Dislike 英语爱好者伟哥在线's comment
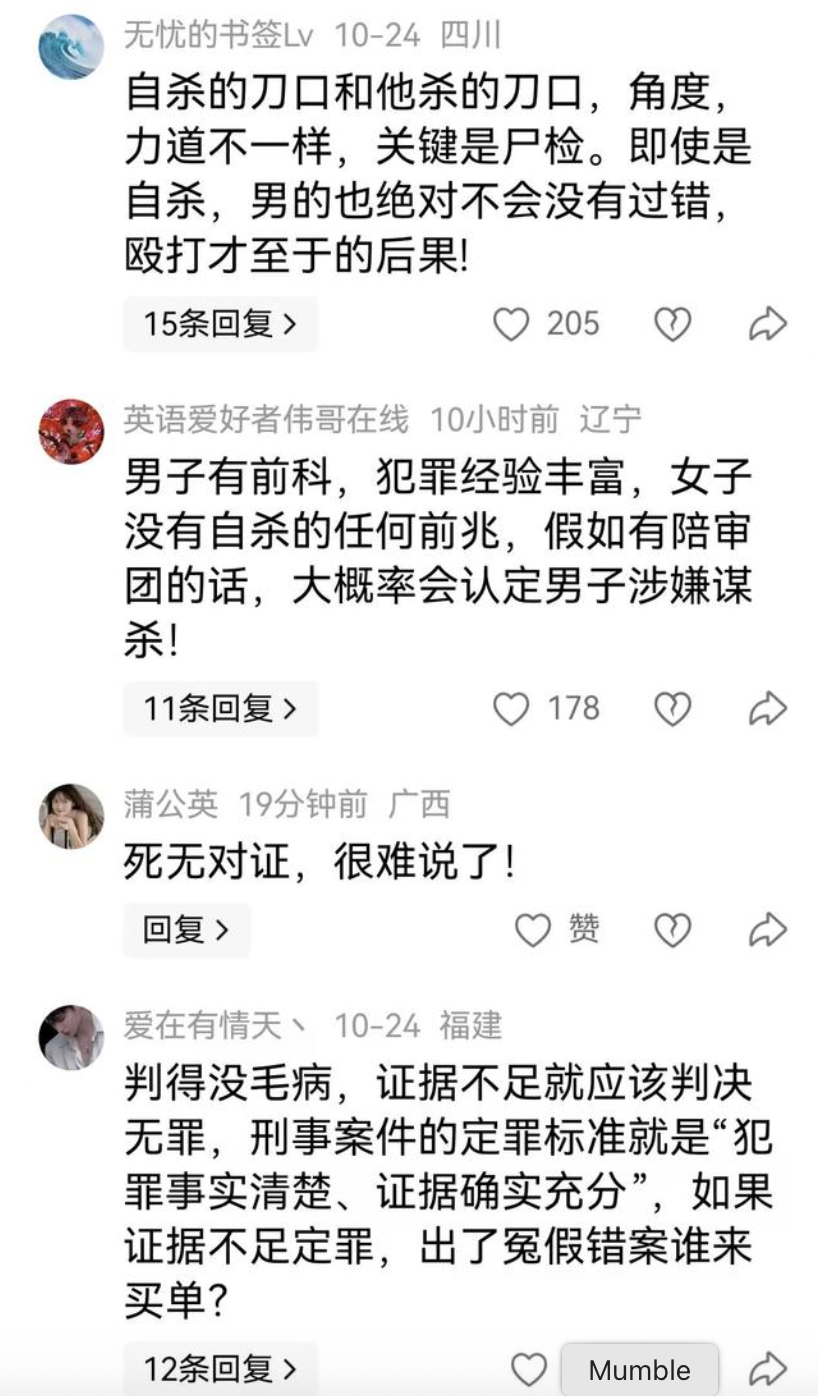The image size is (818, 1396). [672, 709]
